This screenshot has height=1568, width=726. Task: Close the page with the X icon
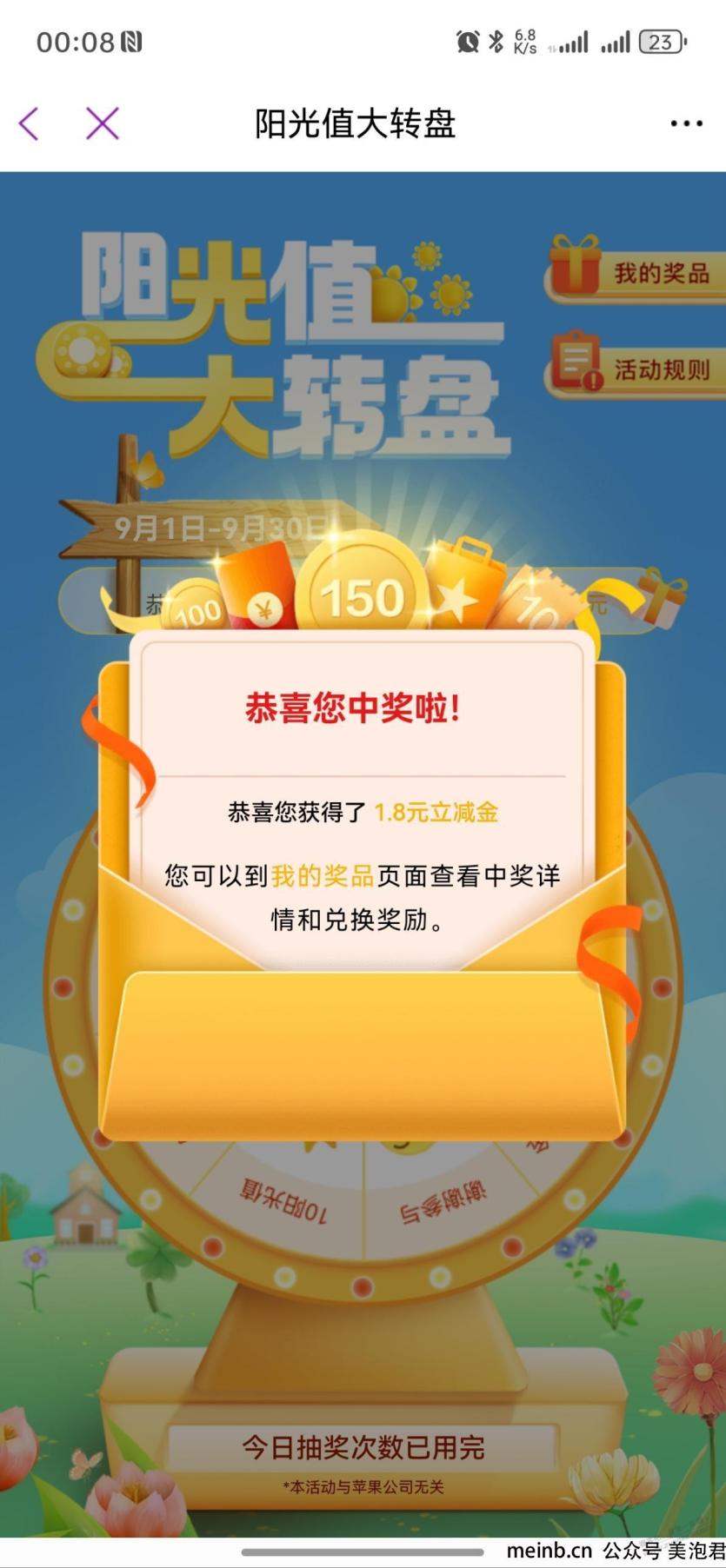click(x=102, y=123)
